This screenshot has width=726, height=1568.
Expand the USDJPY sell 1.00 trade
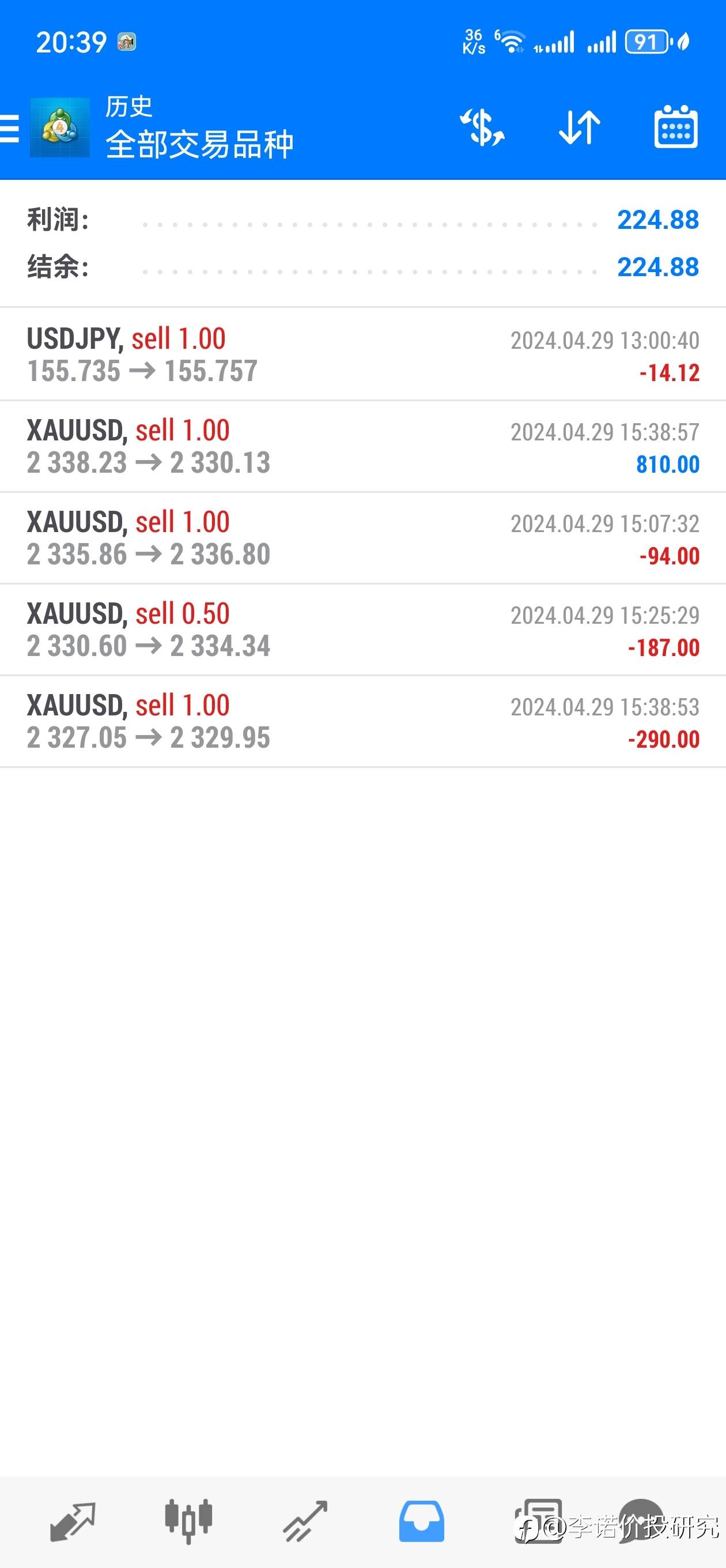point(362,355)
